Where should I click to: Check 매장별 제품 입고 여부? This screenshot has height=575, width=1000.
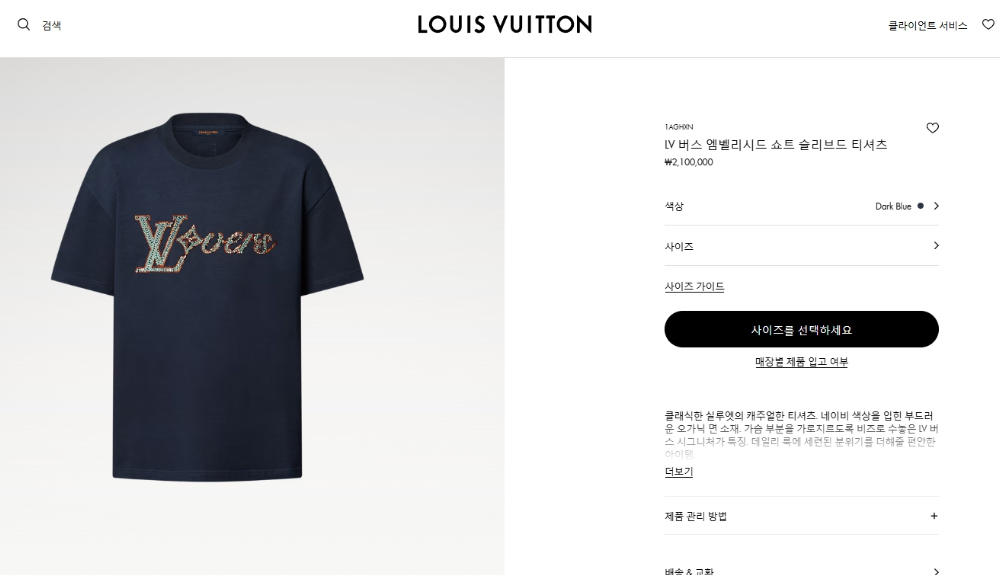click(x=801, y=362)
